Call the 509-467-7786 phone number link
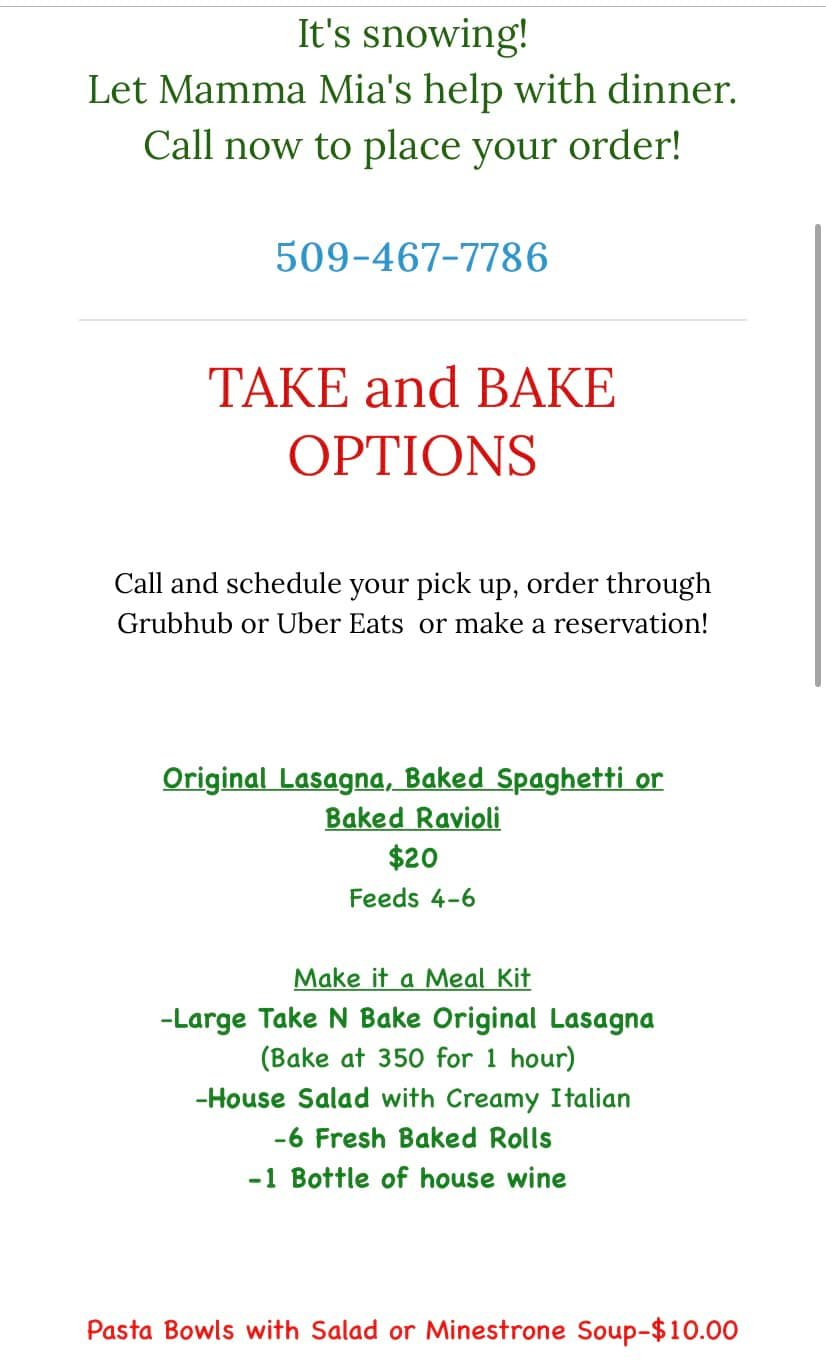The image size is (826, 1367). tap(412, 257)
